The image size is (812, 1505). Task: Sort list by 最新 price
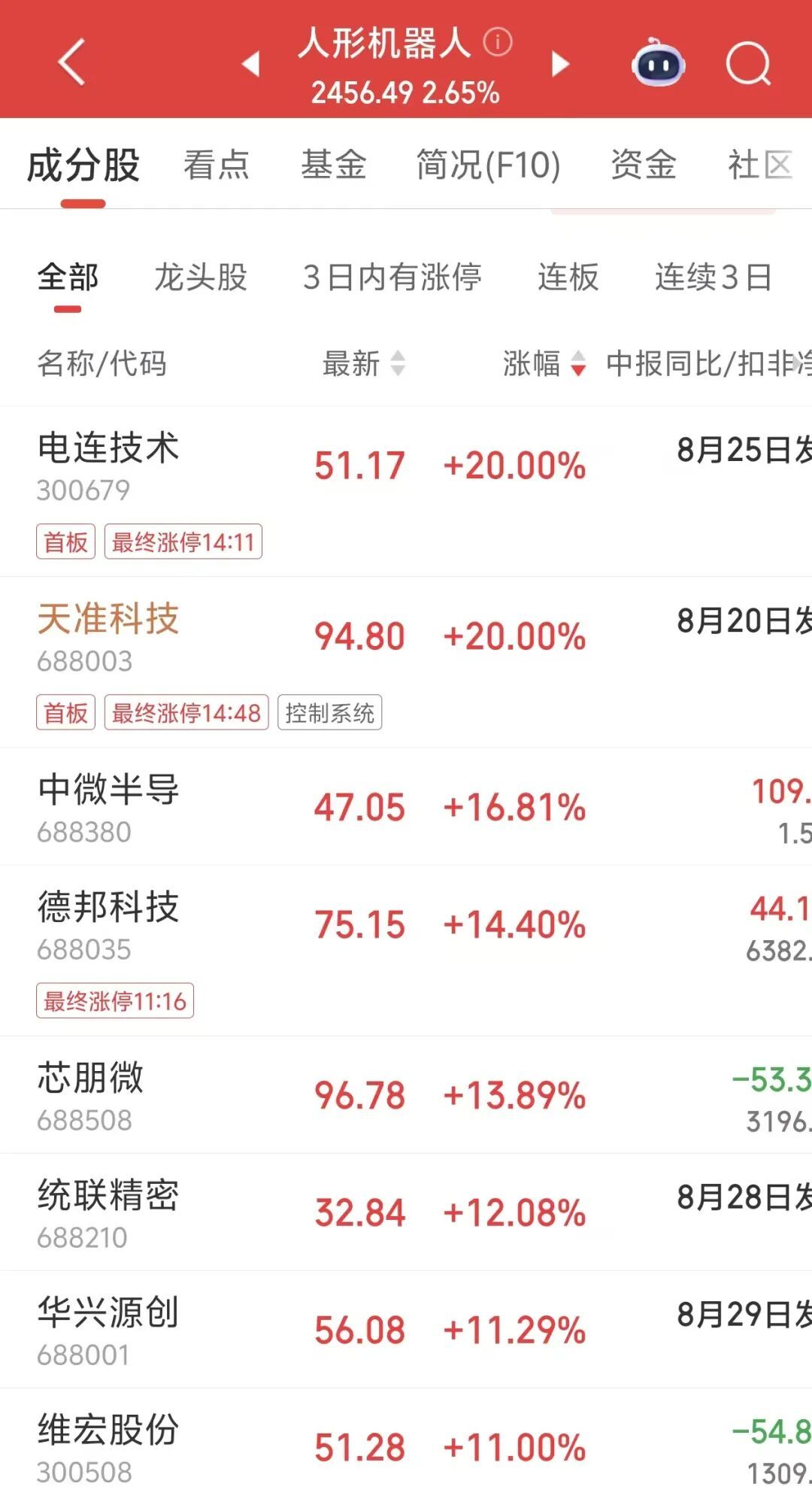[x=364, y=363]
